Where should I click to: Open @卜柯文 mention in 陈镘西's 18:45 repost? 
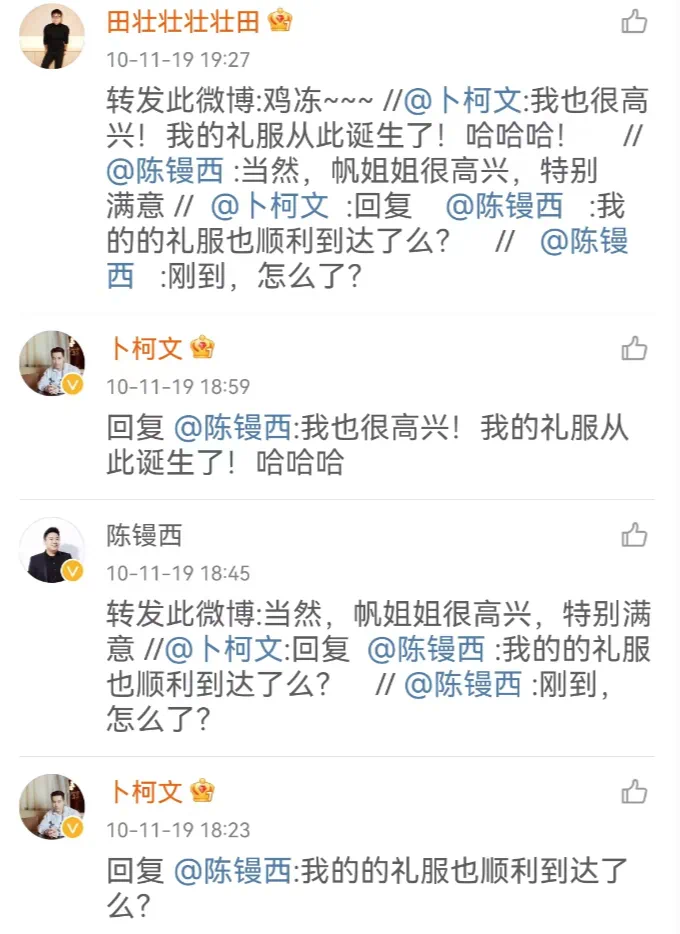[x=223, y=649]
